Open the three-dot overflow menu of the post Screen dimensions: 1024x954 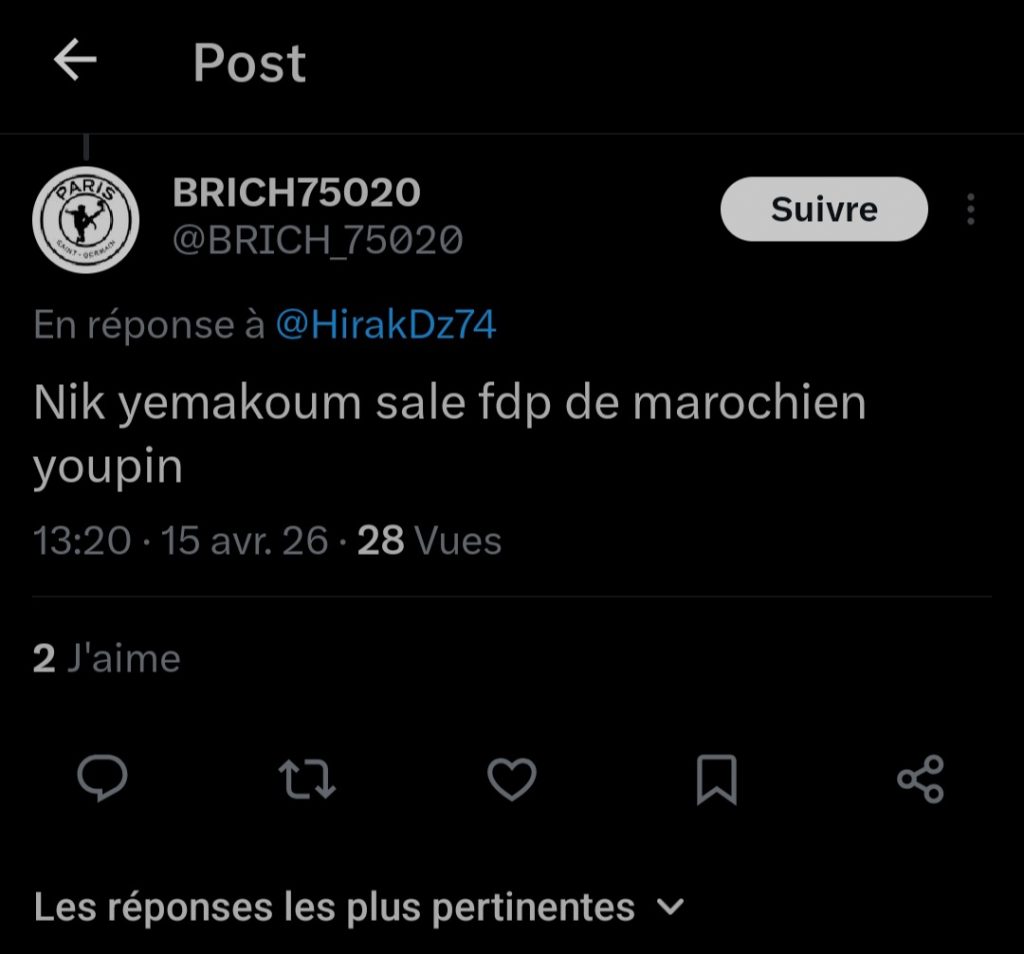(x=970, y=209)
